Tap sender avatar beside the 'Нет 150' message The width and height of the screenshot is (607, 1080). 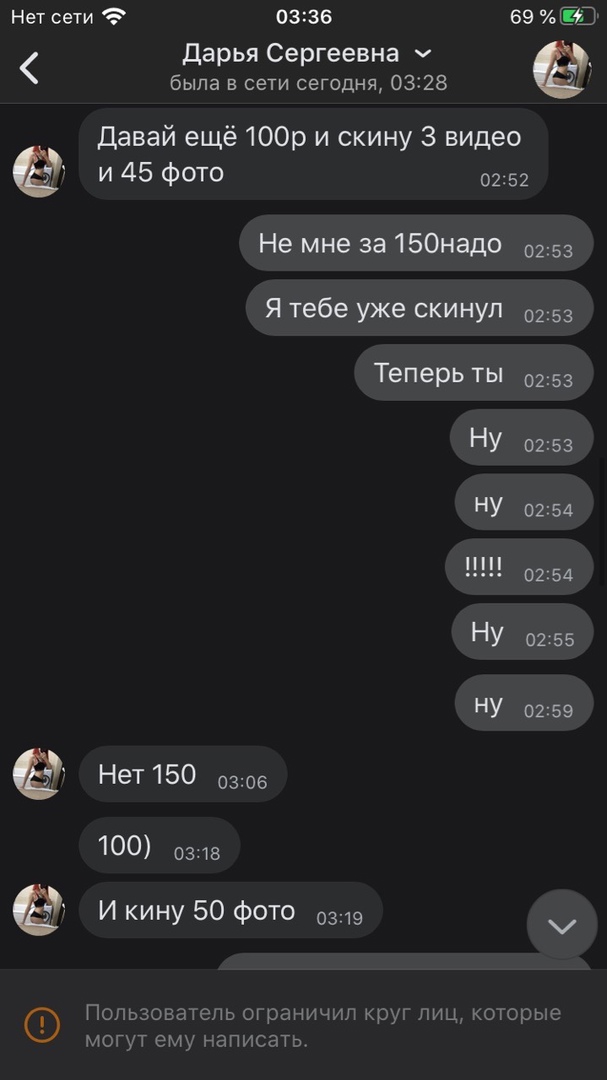coord(38,774)
